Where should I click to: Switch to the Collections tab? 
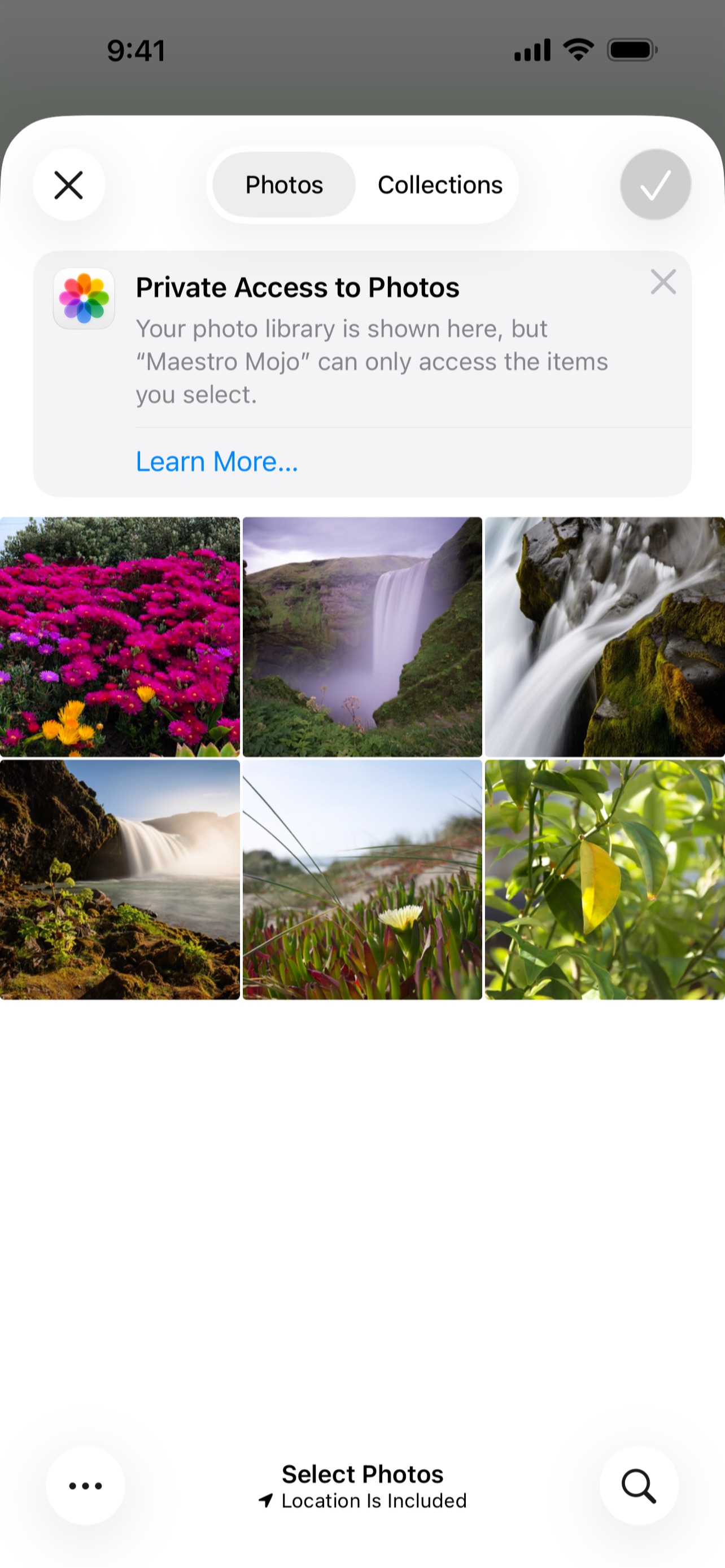point(439,185)
